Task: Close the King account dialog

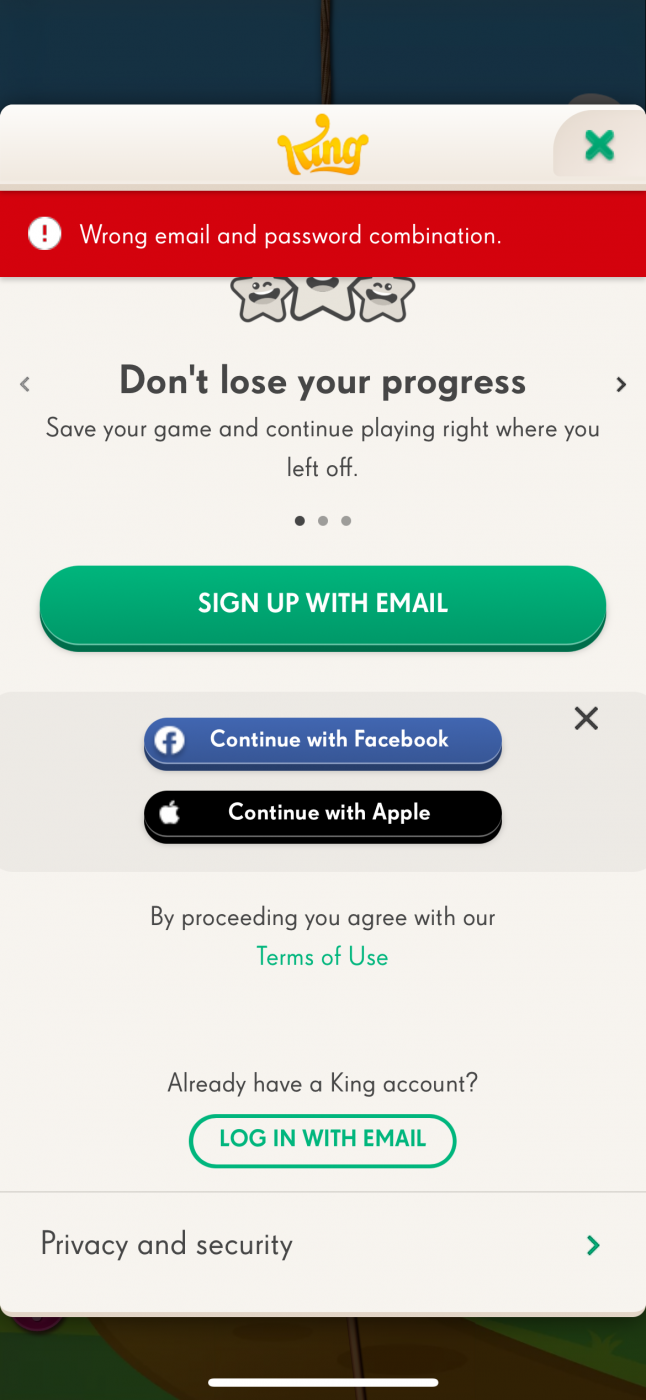Action: (599, 146)
